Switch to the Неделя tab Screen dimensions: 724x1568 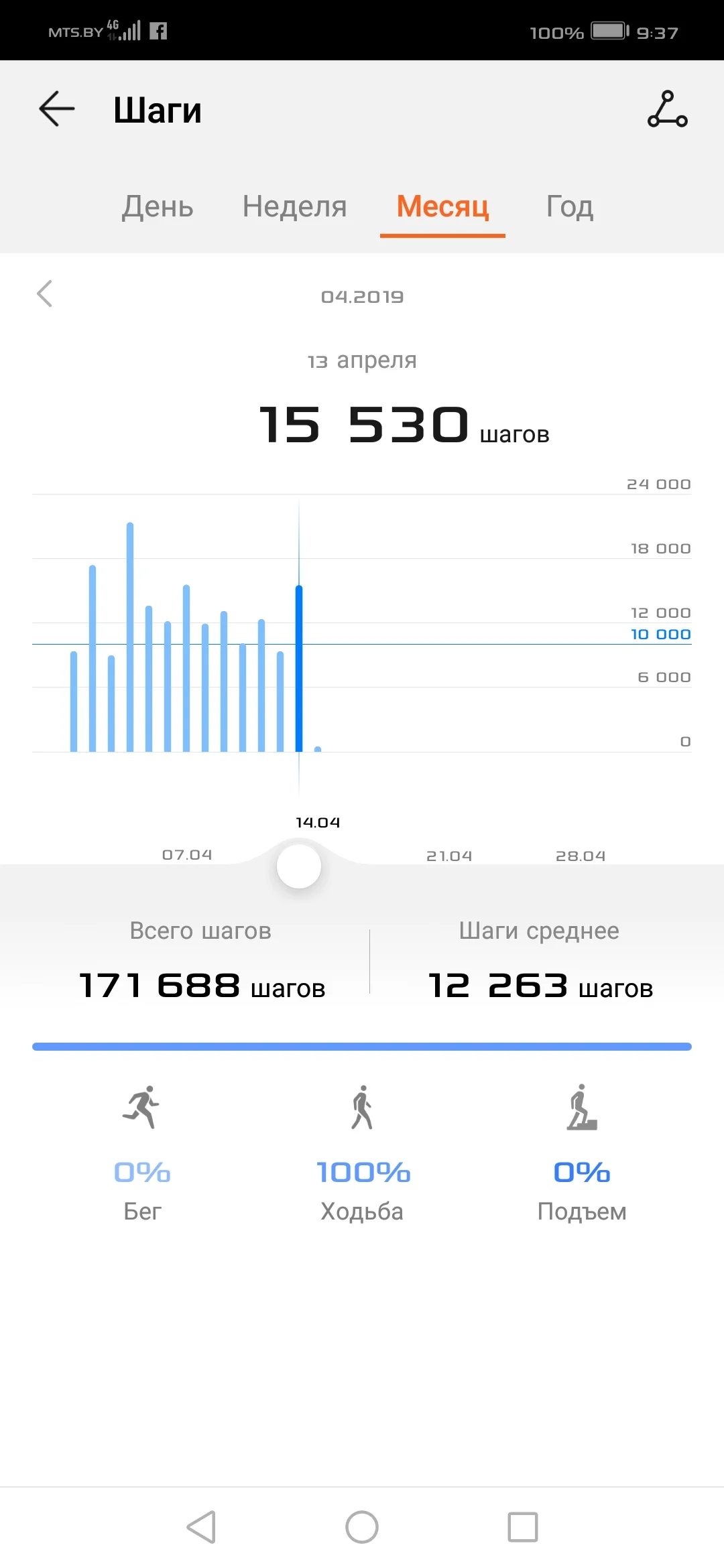tap(294, 208)
